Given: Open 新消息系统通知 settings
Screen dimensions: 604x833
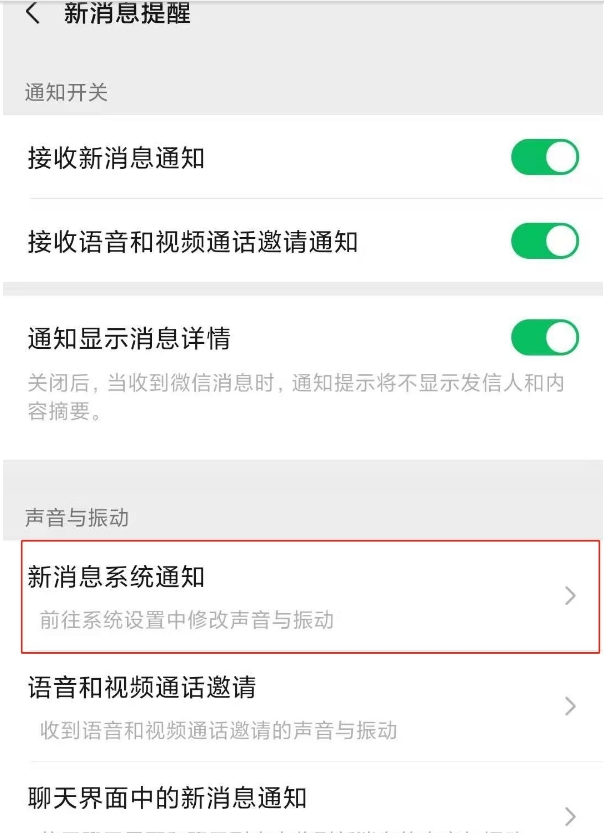Looking at the screenshot, I should (300, 596).
